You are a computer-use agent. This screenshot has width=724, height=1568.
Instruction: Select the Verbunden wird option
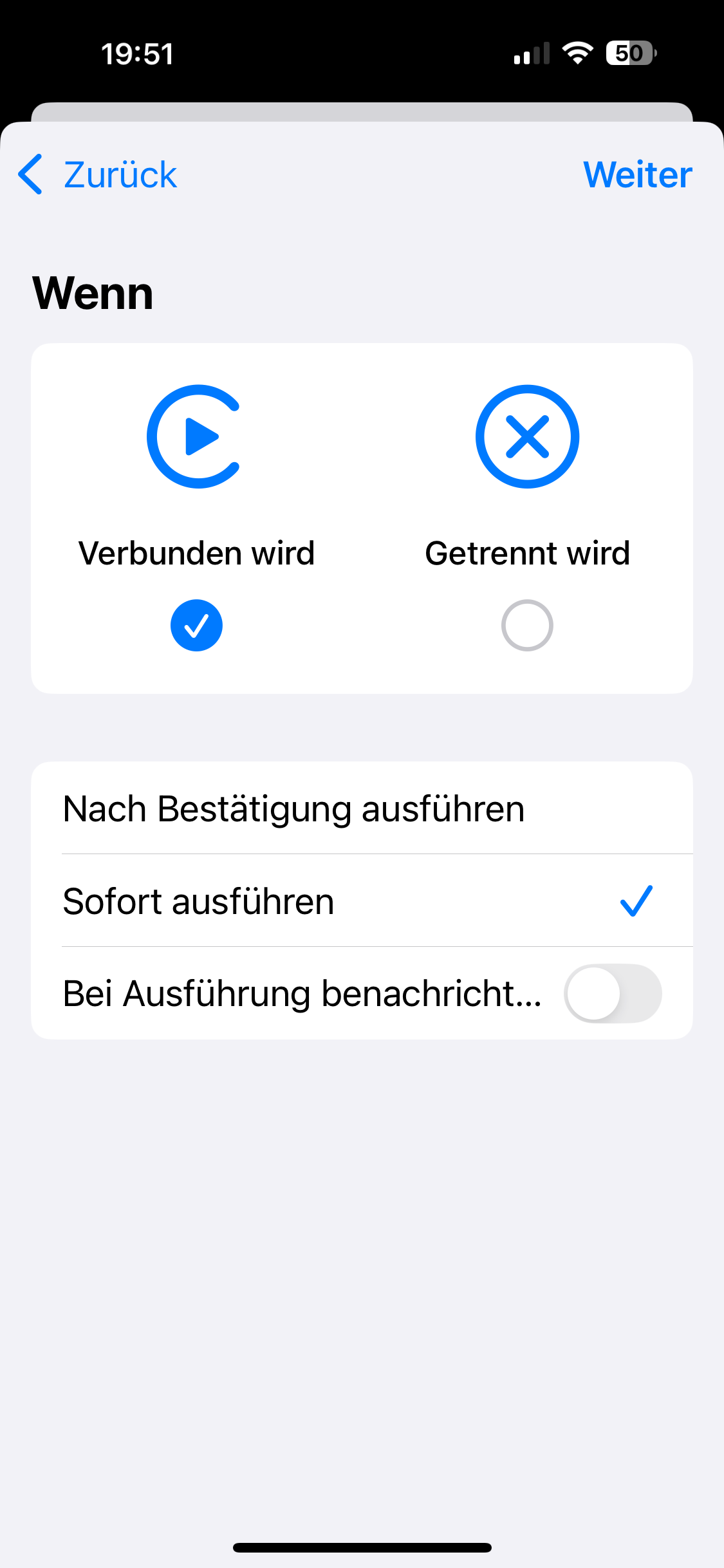pyautogui.click(x=196, y=625)
